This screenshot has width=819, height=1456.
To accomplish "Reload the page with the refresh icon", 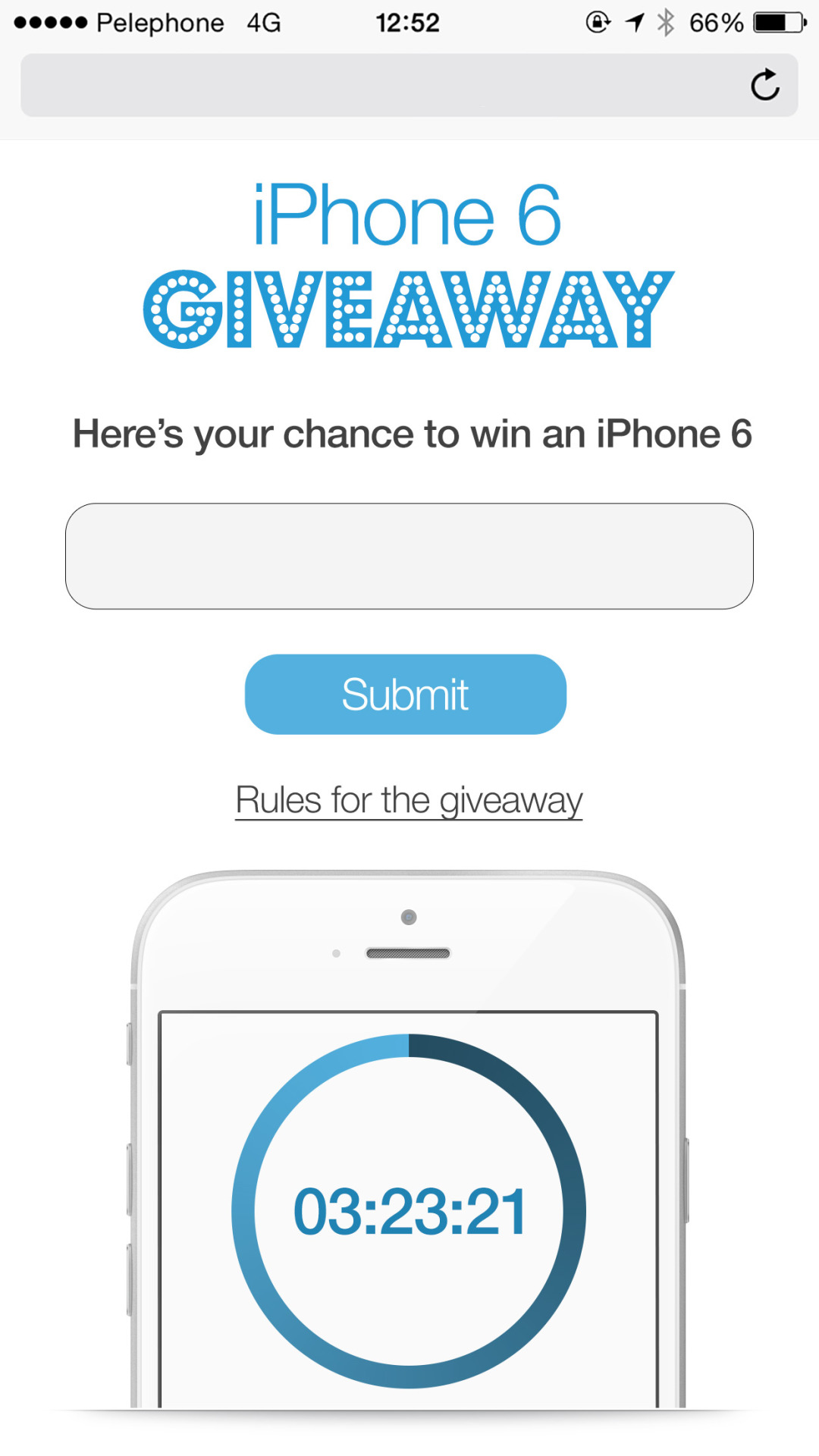I will click(764, 85).
